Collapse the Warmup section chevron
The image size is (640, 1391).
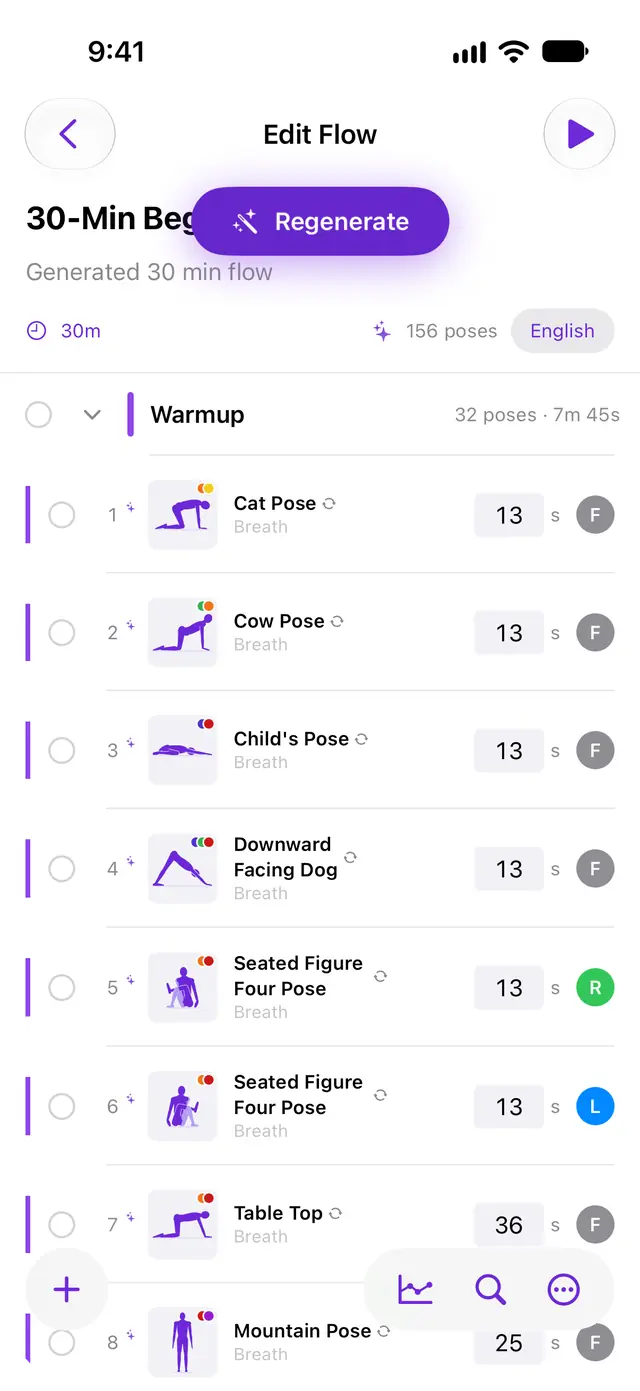(92, 414)
